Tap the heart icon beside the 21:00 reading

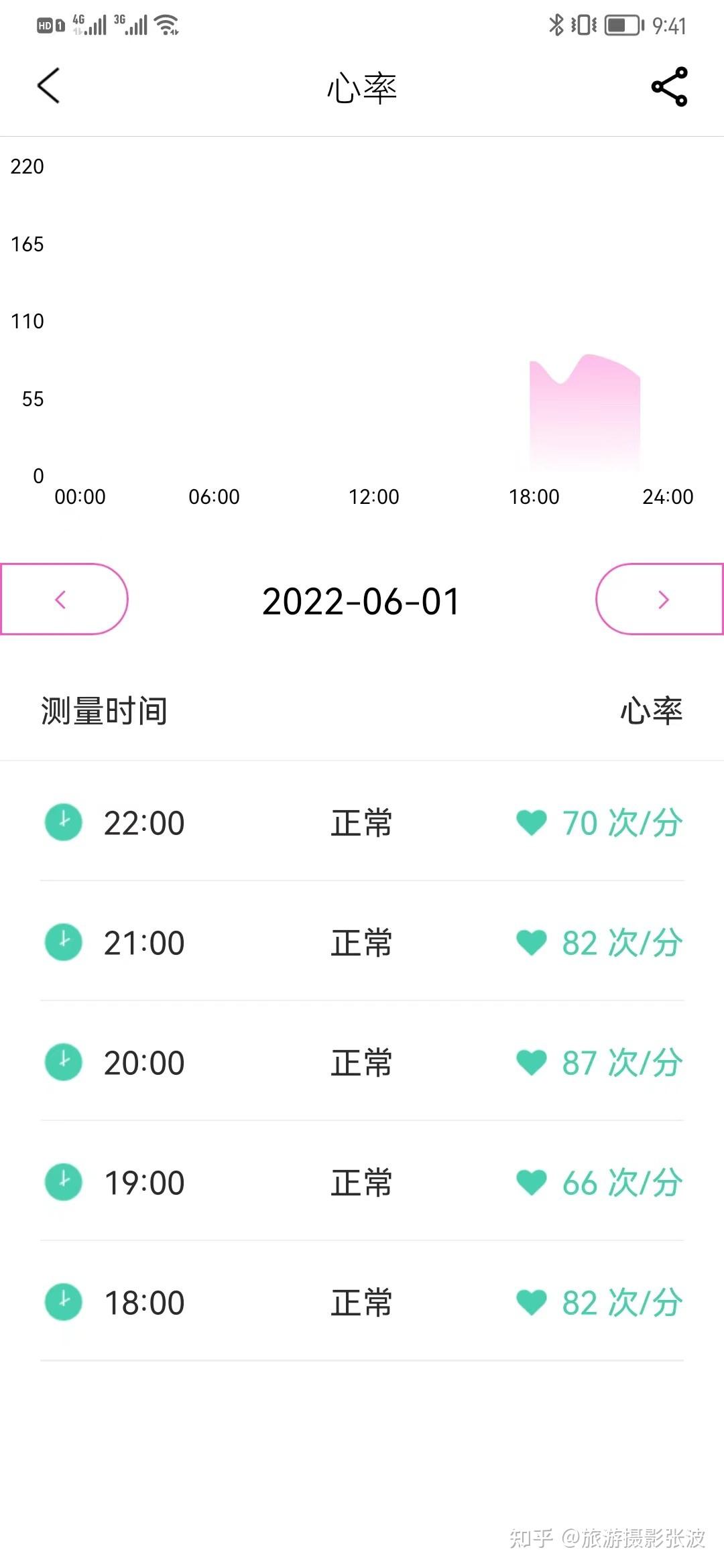(532, 943)
